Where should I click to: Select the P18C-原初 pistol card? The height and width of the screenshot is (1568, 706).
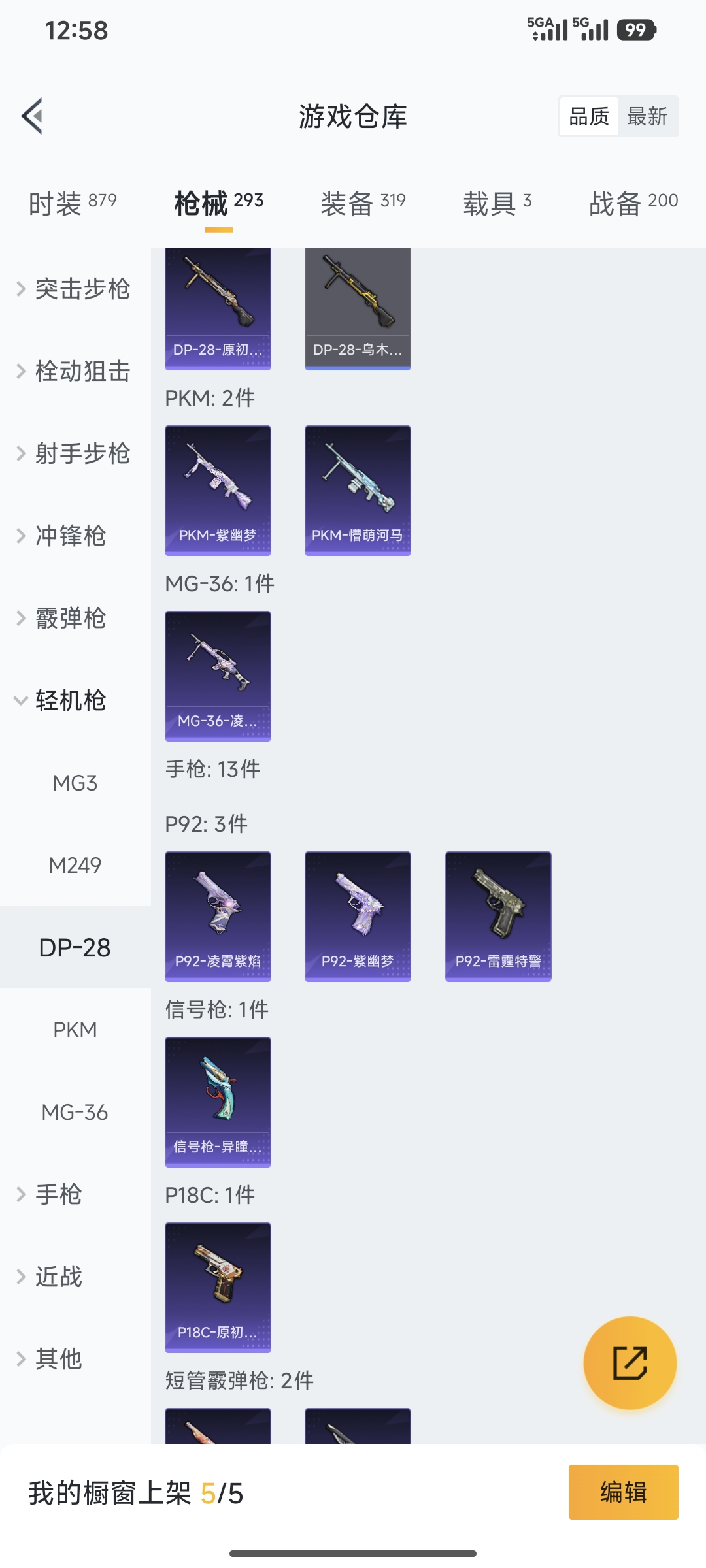[x=218, y=1288]
